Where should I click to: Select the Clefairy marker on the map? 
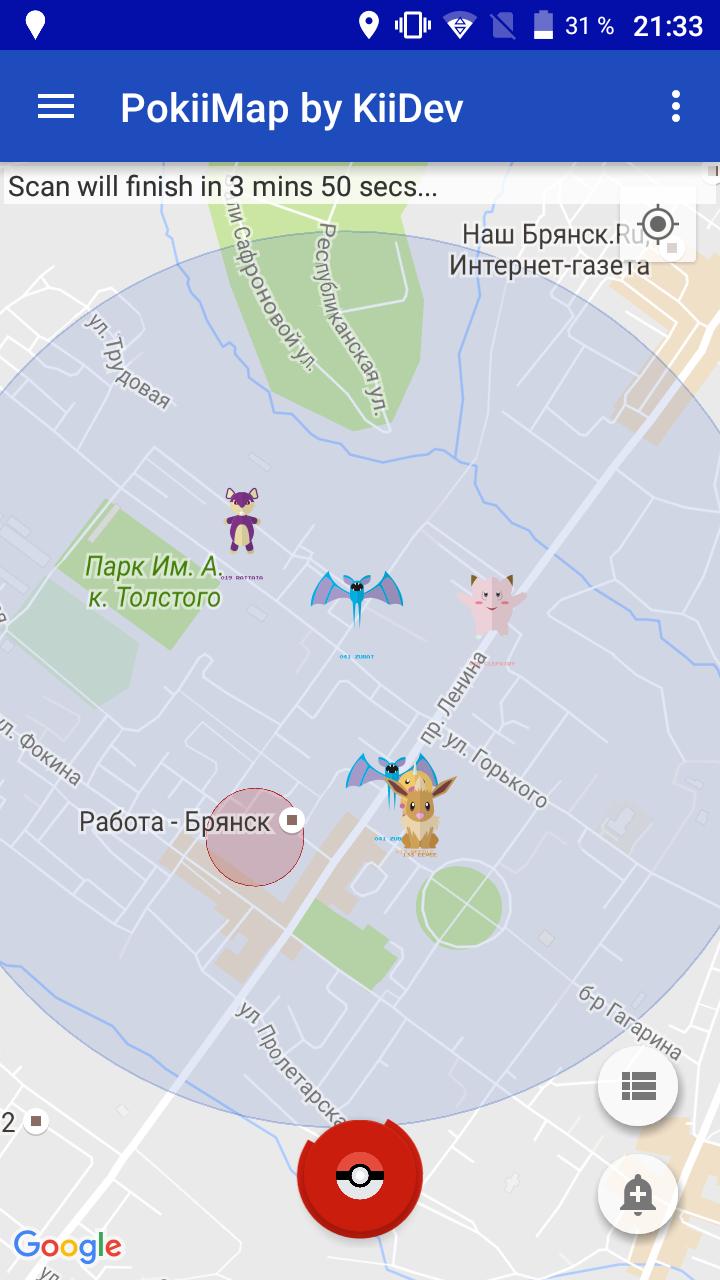tap(492, 604)
